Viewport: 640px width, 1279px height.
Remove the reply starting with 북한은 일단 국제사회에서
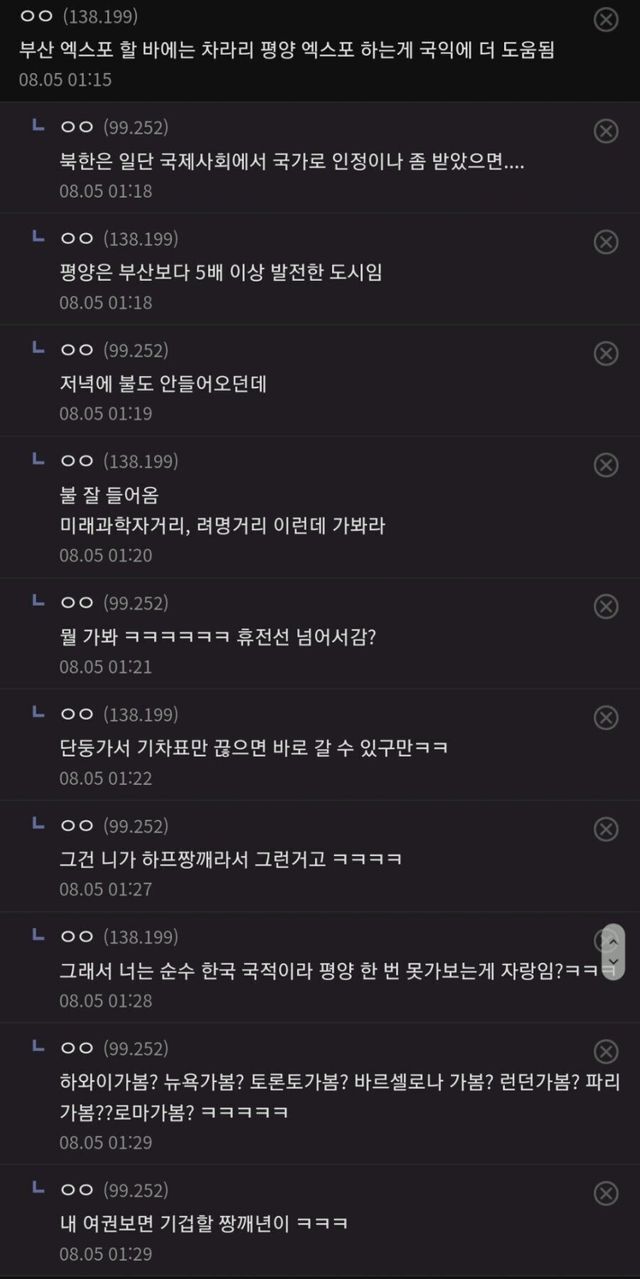click(605, 130)
